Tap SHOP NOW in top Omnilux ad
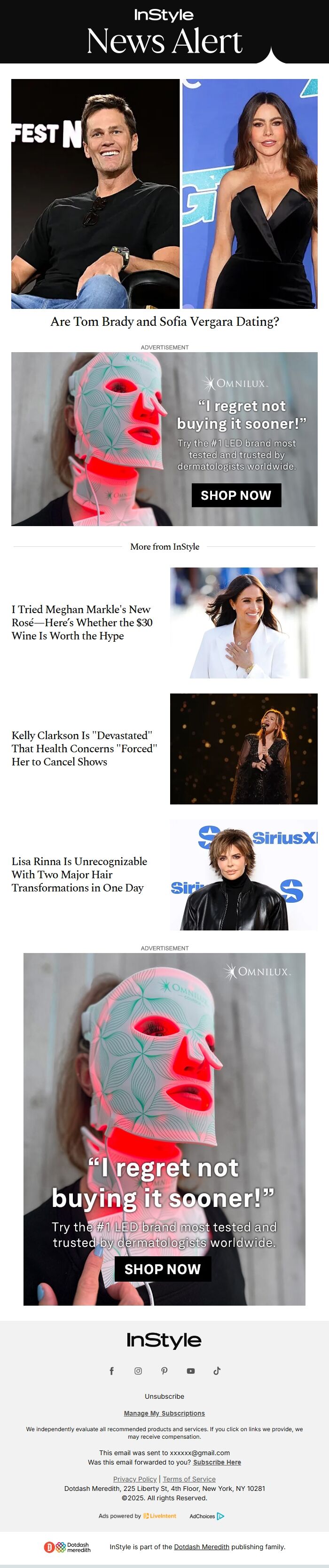This screenshot has height=1568, width=329. click(236, 495)
